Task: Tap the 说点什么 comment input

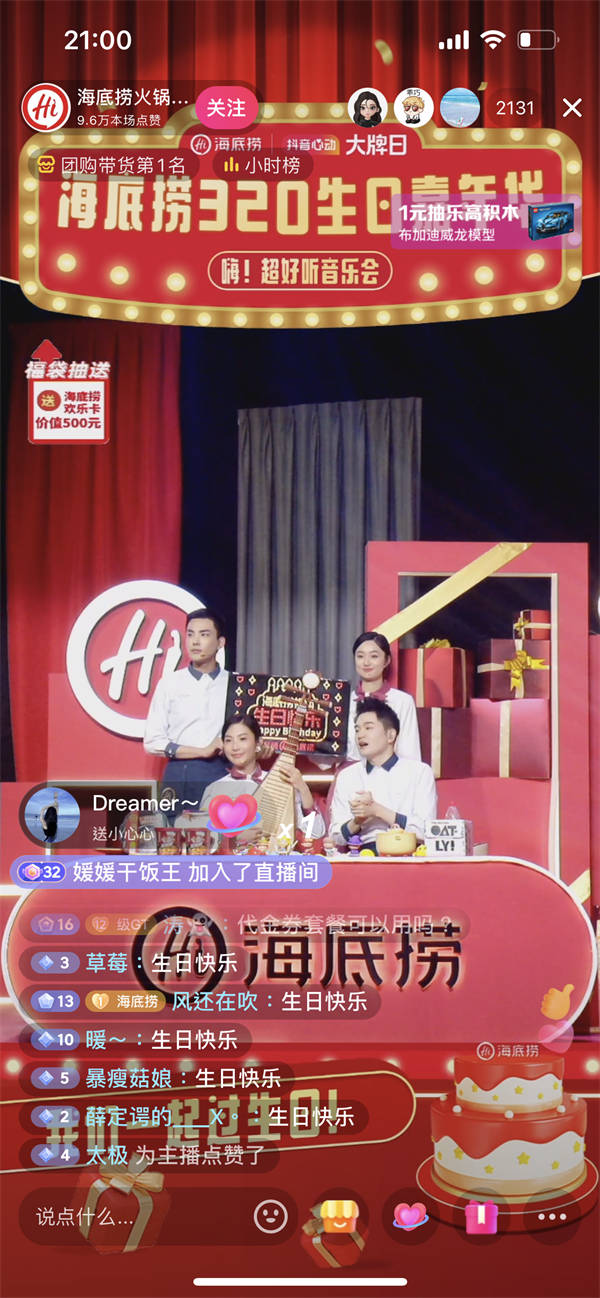Action: click(x=130, y=1217)
